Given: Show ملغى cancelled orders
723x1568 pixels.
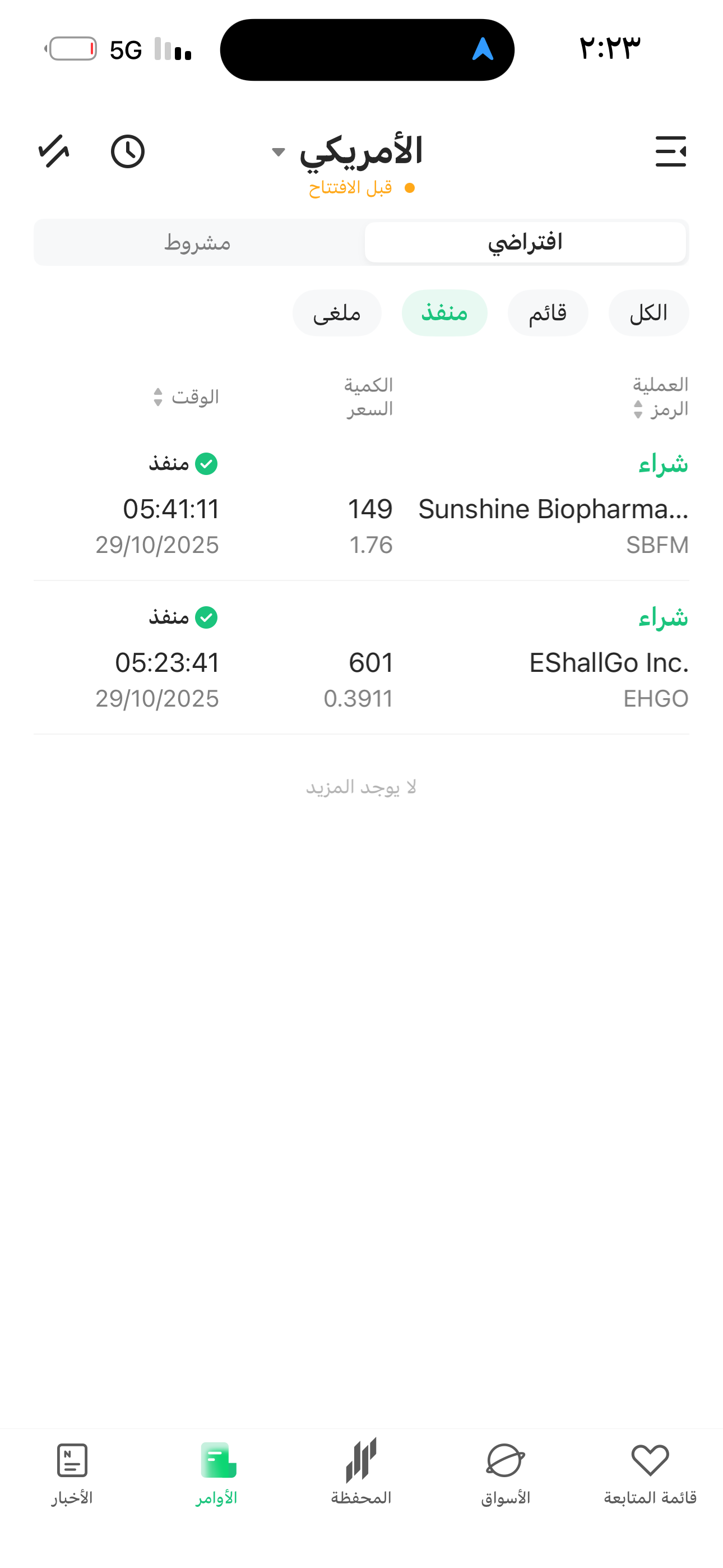Looking at the screenshot, I should coord(336,313).
